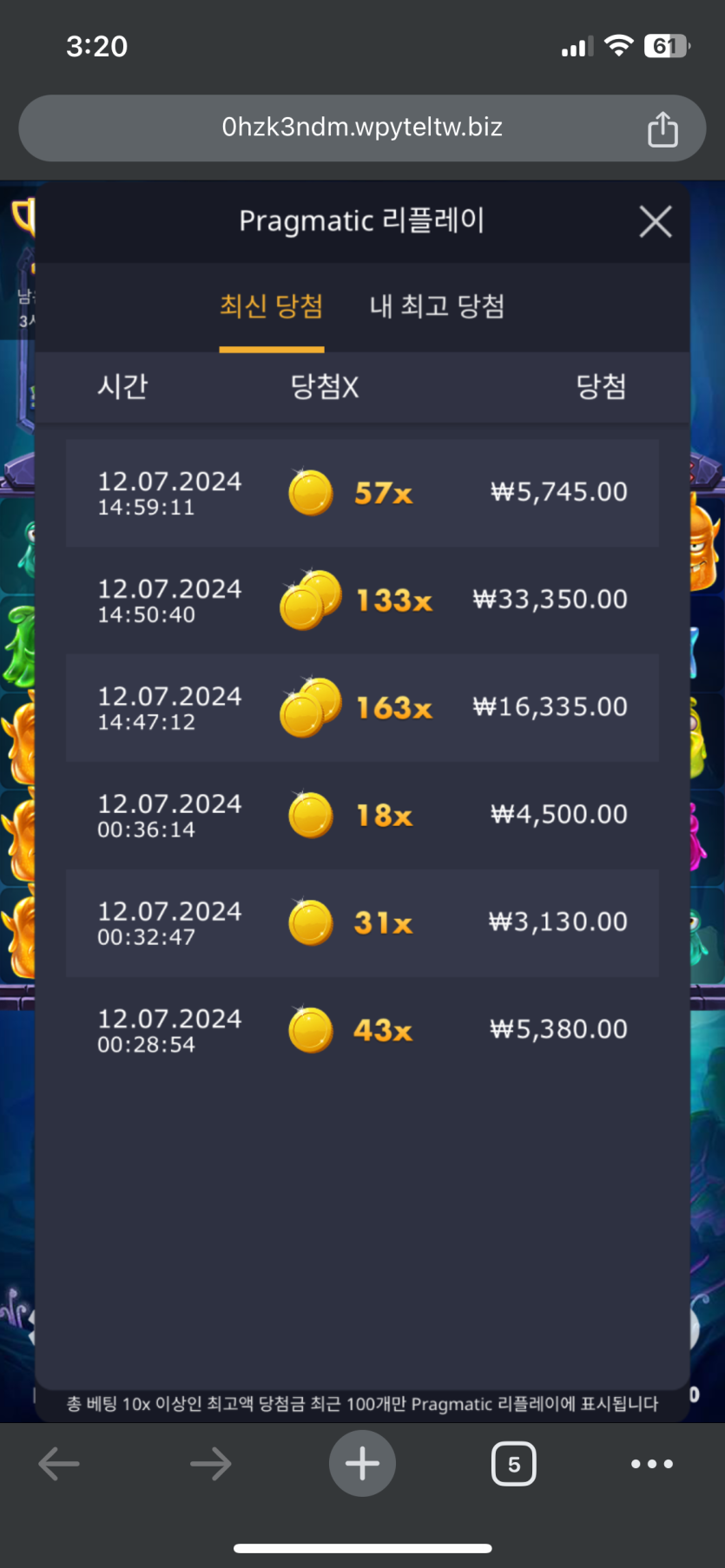Go forward in the browser
This screenshot has height=1568, width=725.
tap(210, 1464)
